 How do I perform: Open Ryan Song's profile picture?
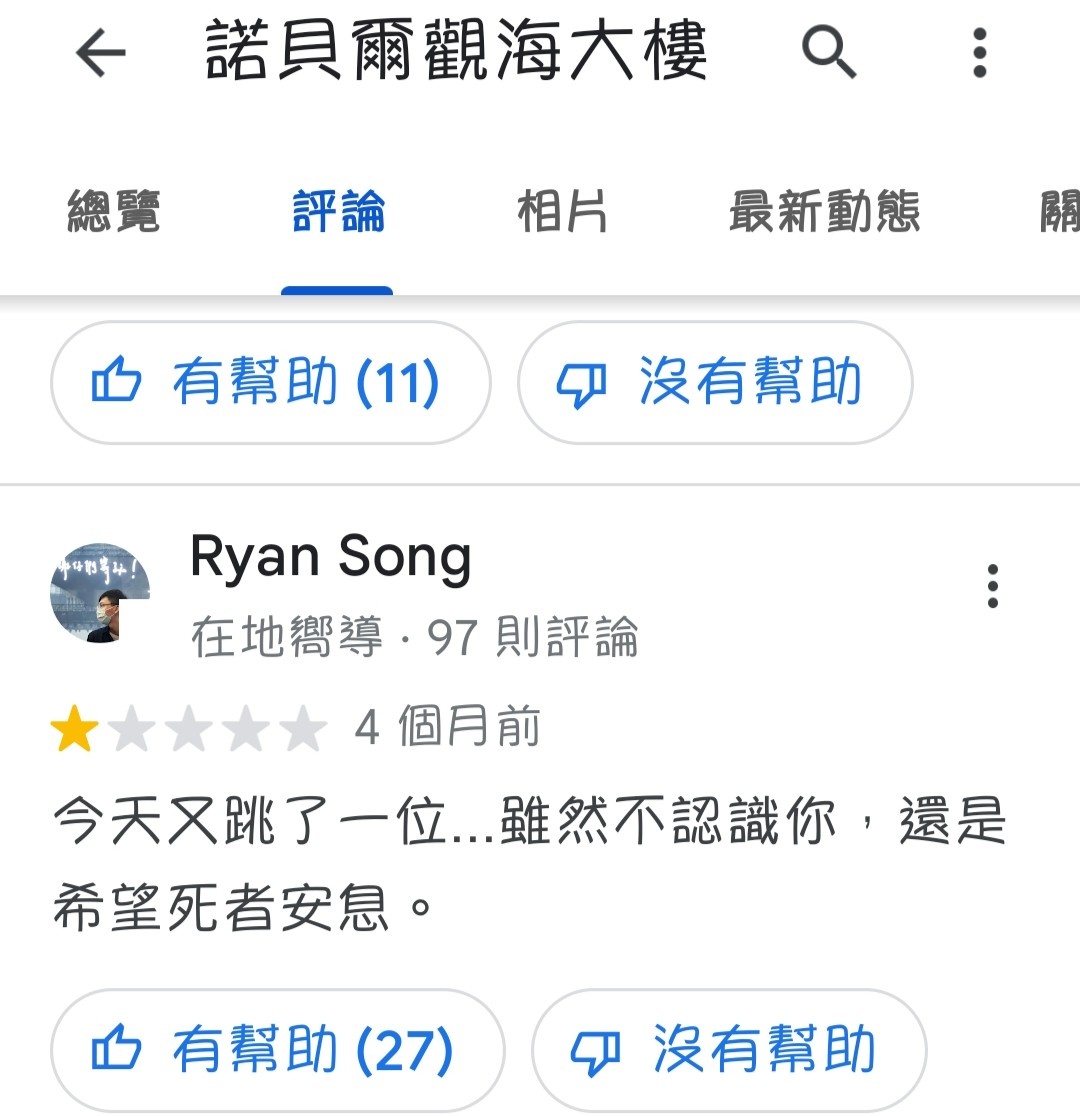point(100,594)
